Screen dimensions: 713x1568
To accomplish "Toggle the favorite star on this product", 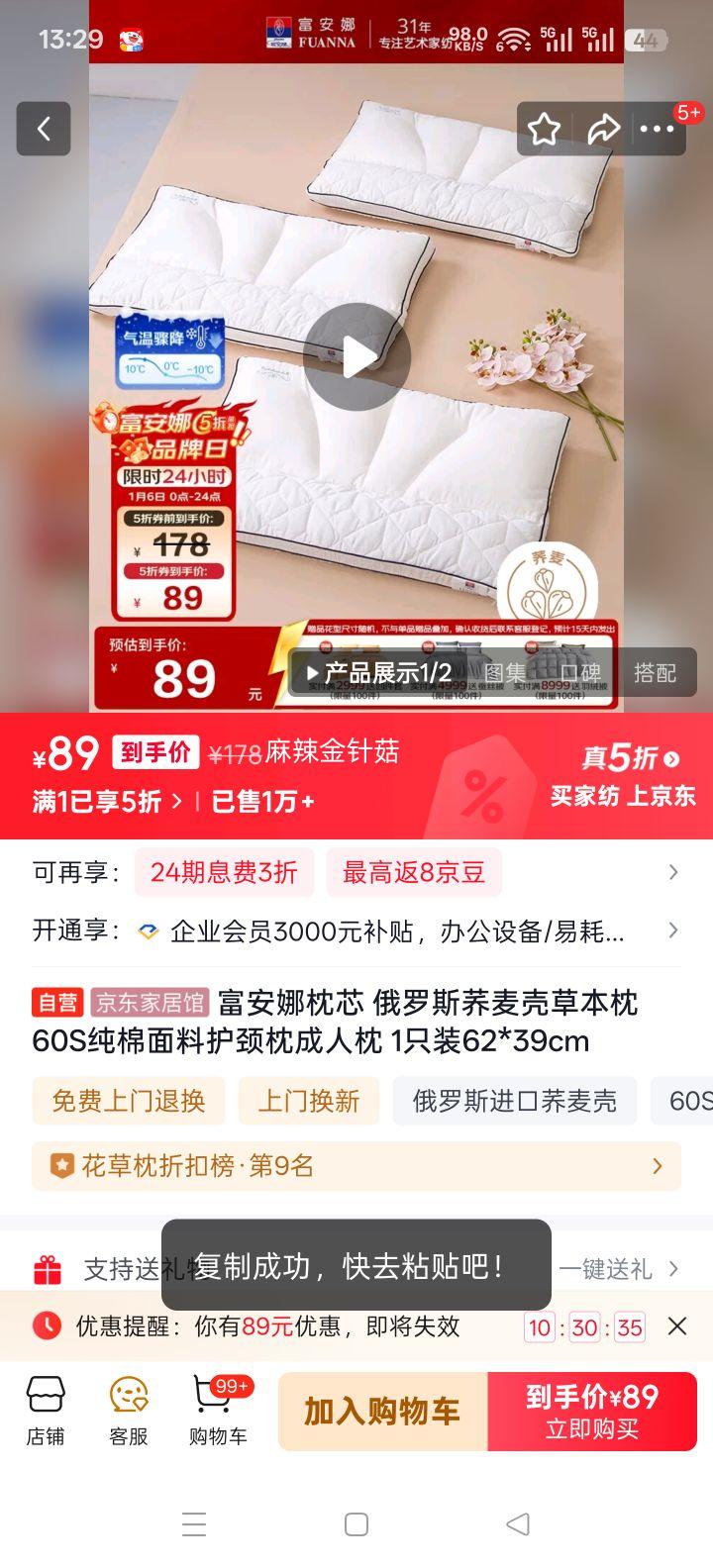I will (544, 128).
